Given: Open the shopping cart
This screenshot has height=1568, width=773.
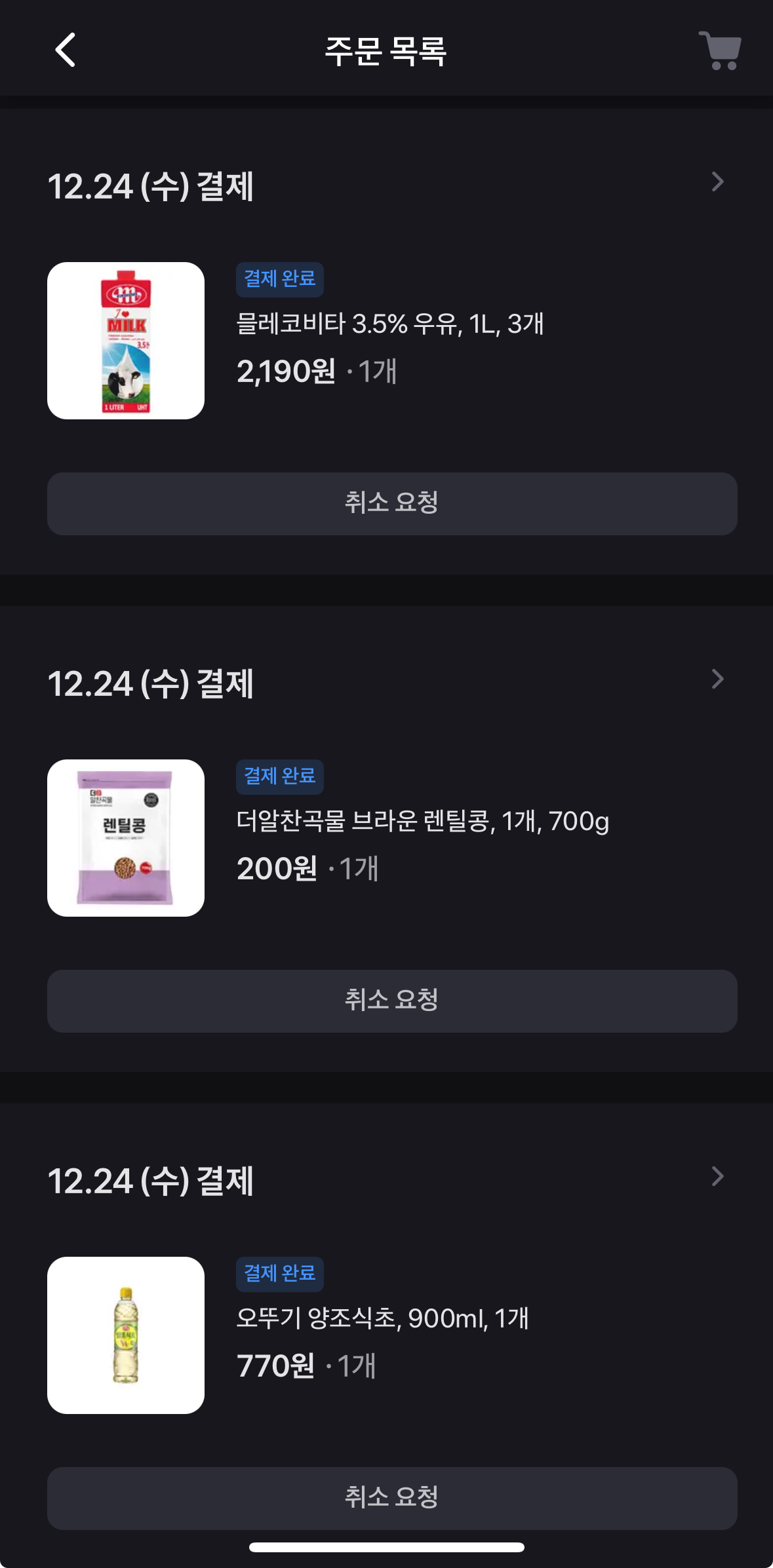Looking at the screenshot, I should coord(720,50).
